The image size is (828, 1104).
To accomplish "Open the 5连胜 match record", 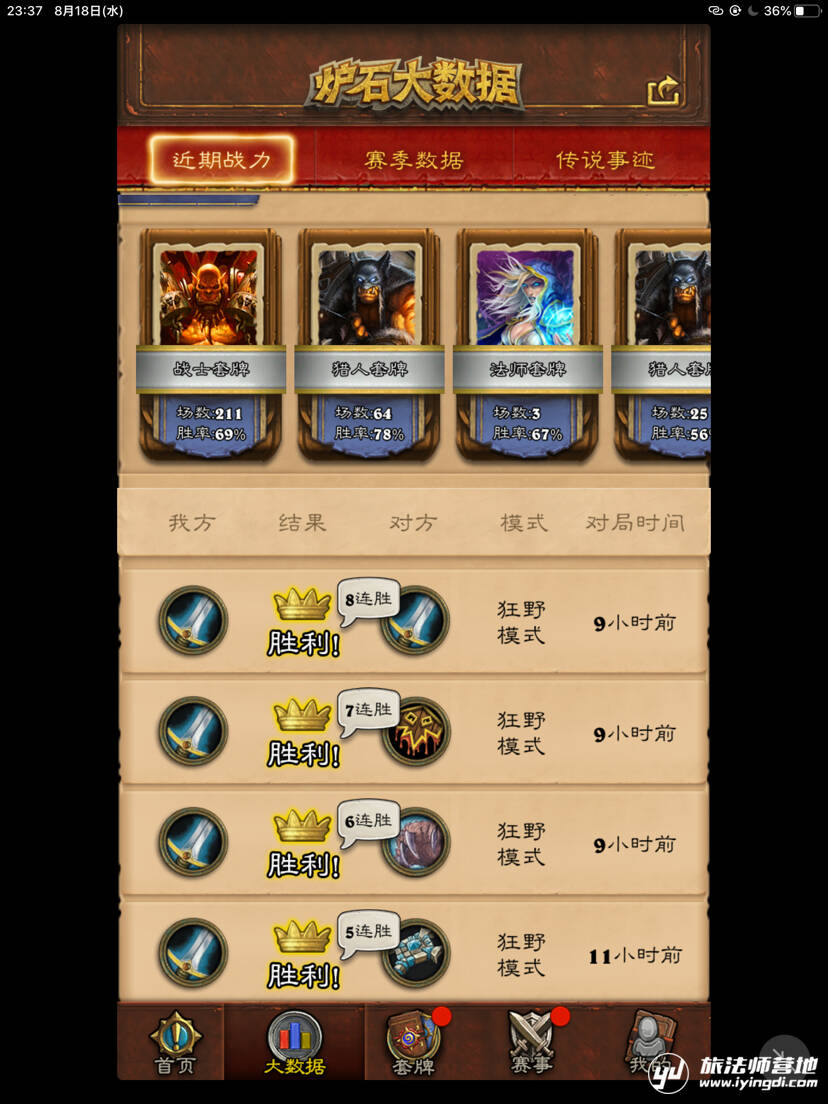I will click(413, 954).
